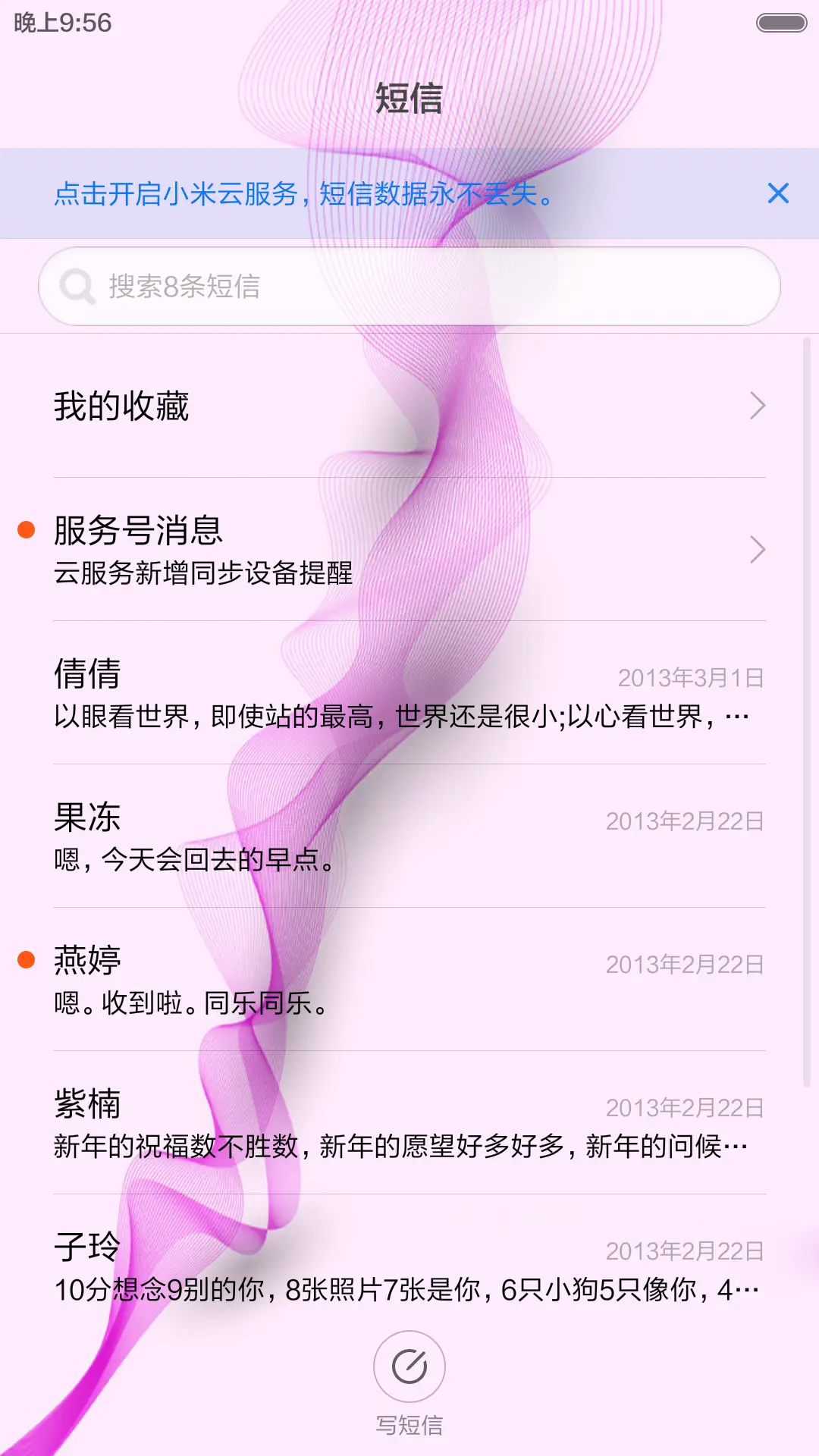
Task: Tap the date 2013年3月1日 beside 倩倩
Action: point(691,677)
